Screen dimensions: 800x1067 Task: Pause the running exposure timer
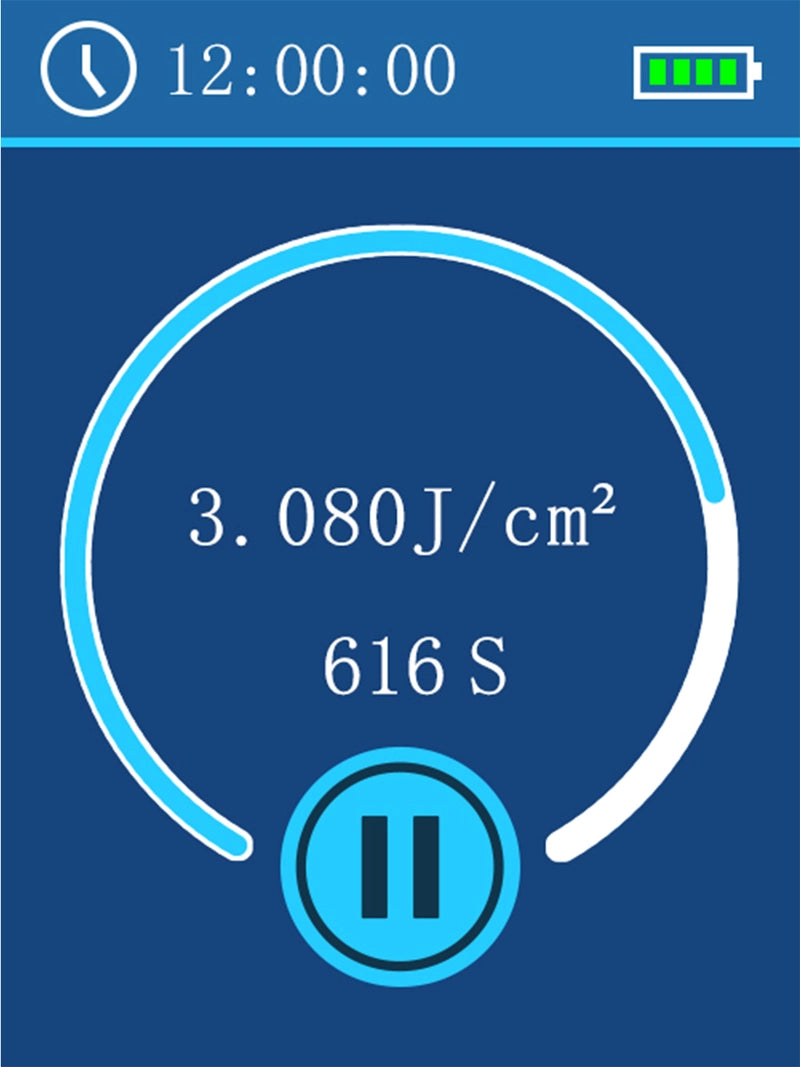[x=400, y=866]
